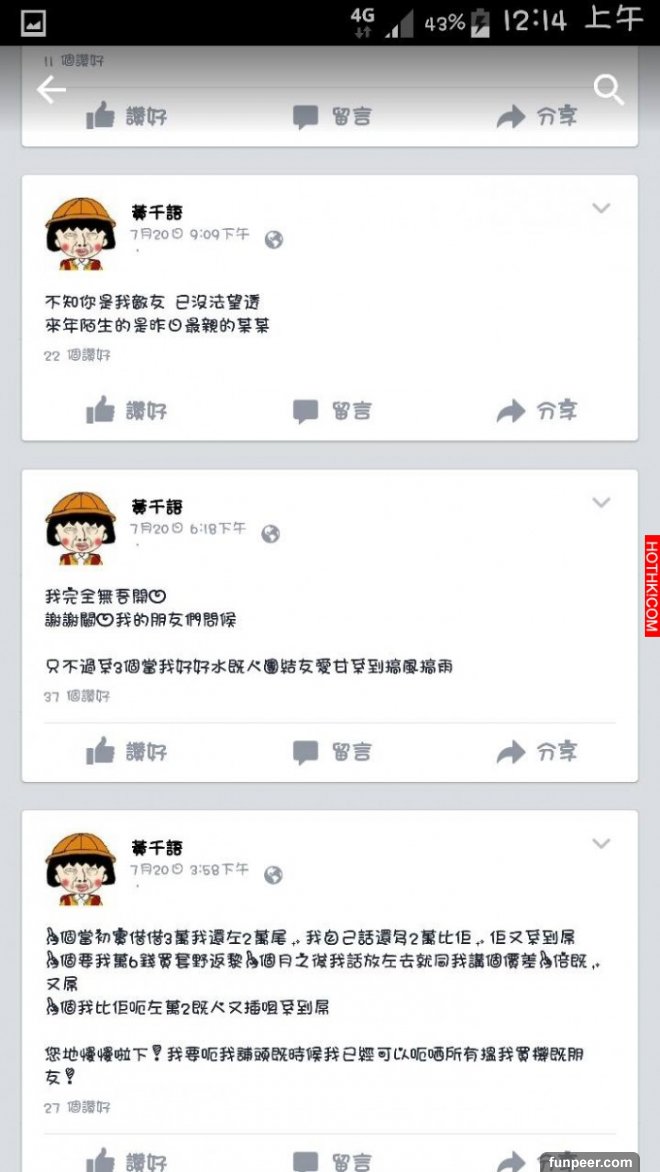Open profile picture on 9:09下午 post
The image size is (660, 1172).
click(x=81, y=233)
